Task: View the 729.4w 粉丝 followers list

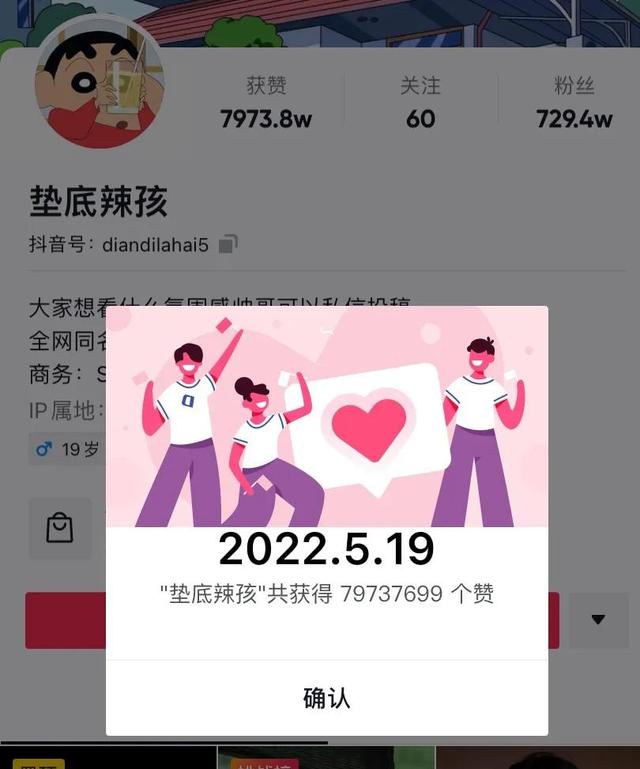Action: pyautogui.click(x=573, y=104)
